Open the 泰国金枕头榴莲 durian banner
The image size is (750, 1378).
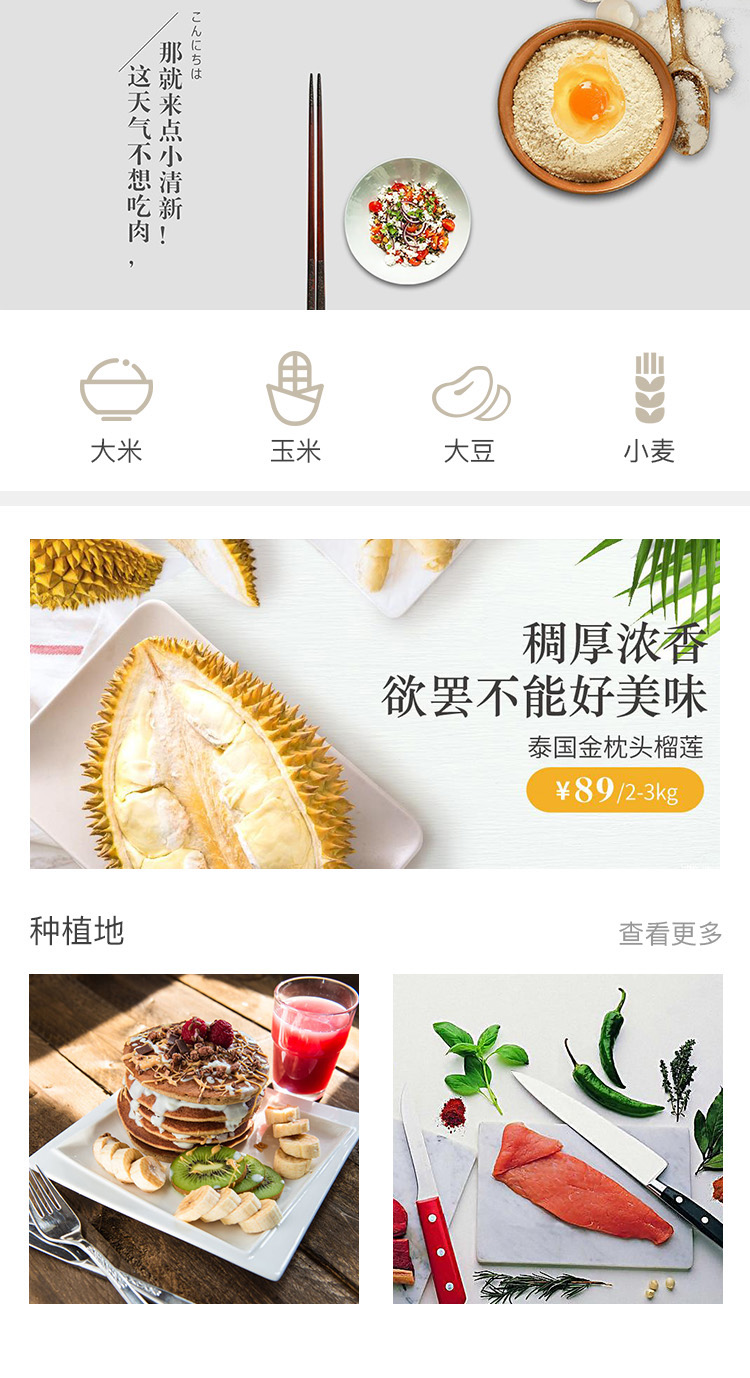pyautogui.click(x=375, y=703)
